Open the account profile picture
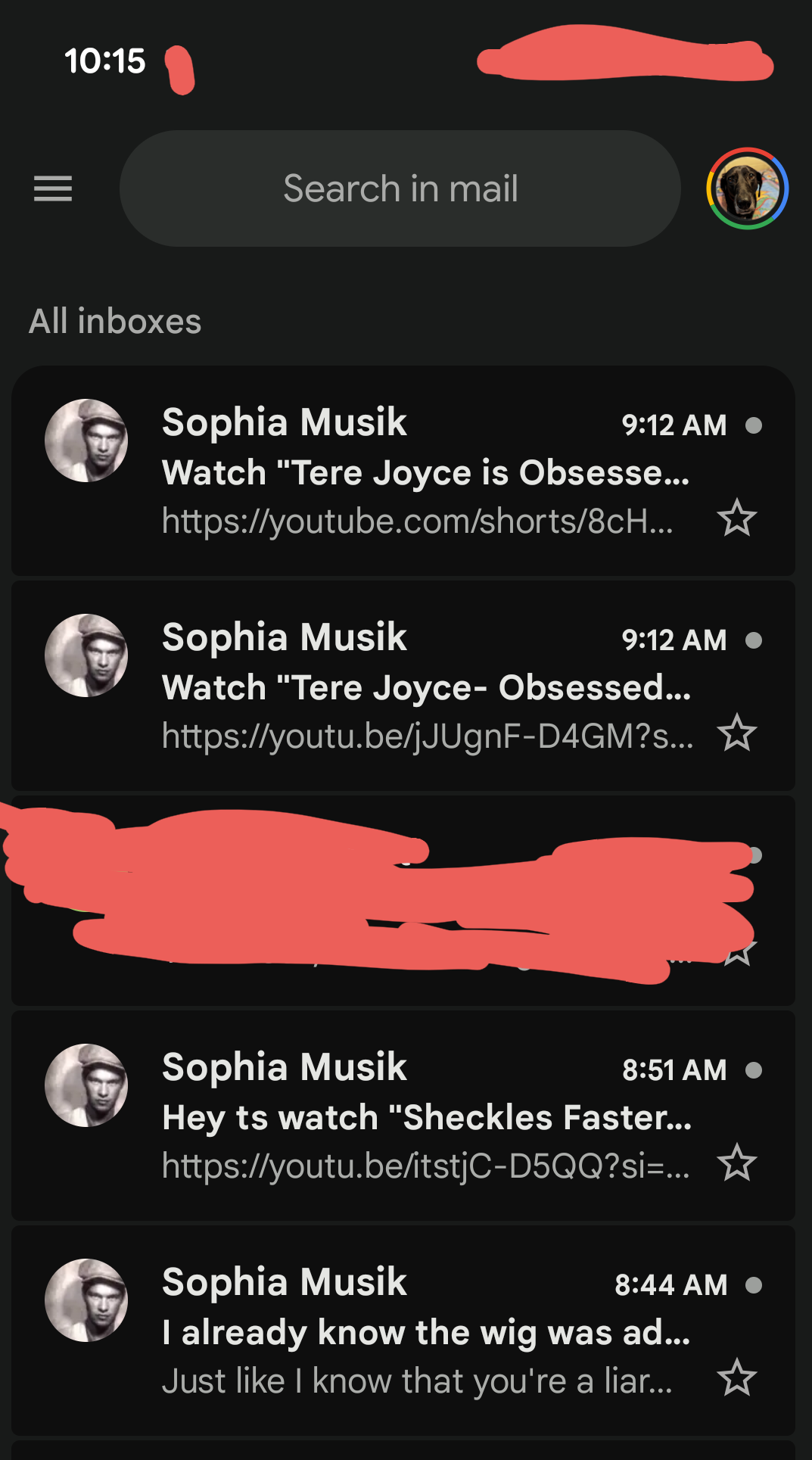This screenshot has height=1460, width=812. [x=747, y=188]
